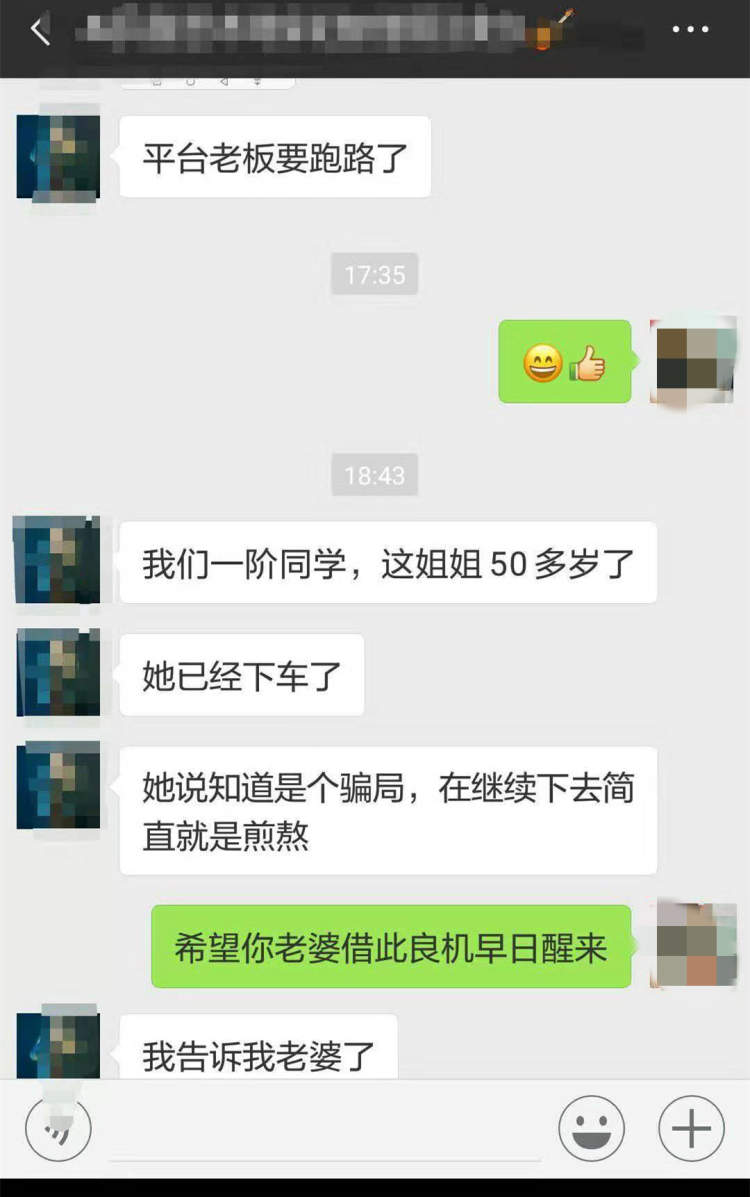Tap the message text input field

(326, 1130)
